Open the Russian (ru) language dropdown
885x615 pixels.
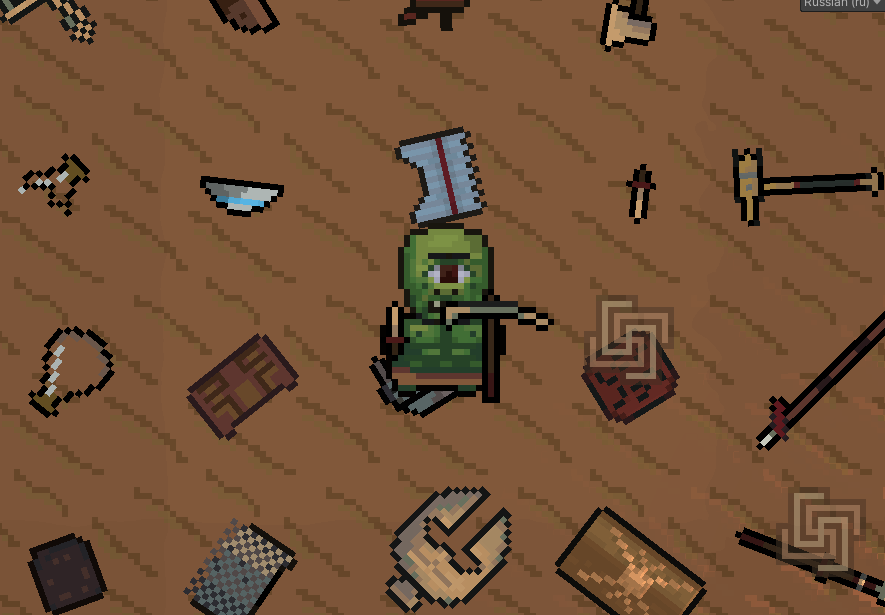tap(842, 4)
